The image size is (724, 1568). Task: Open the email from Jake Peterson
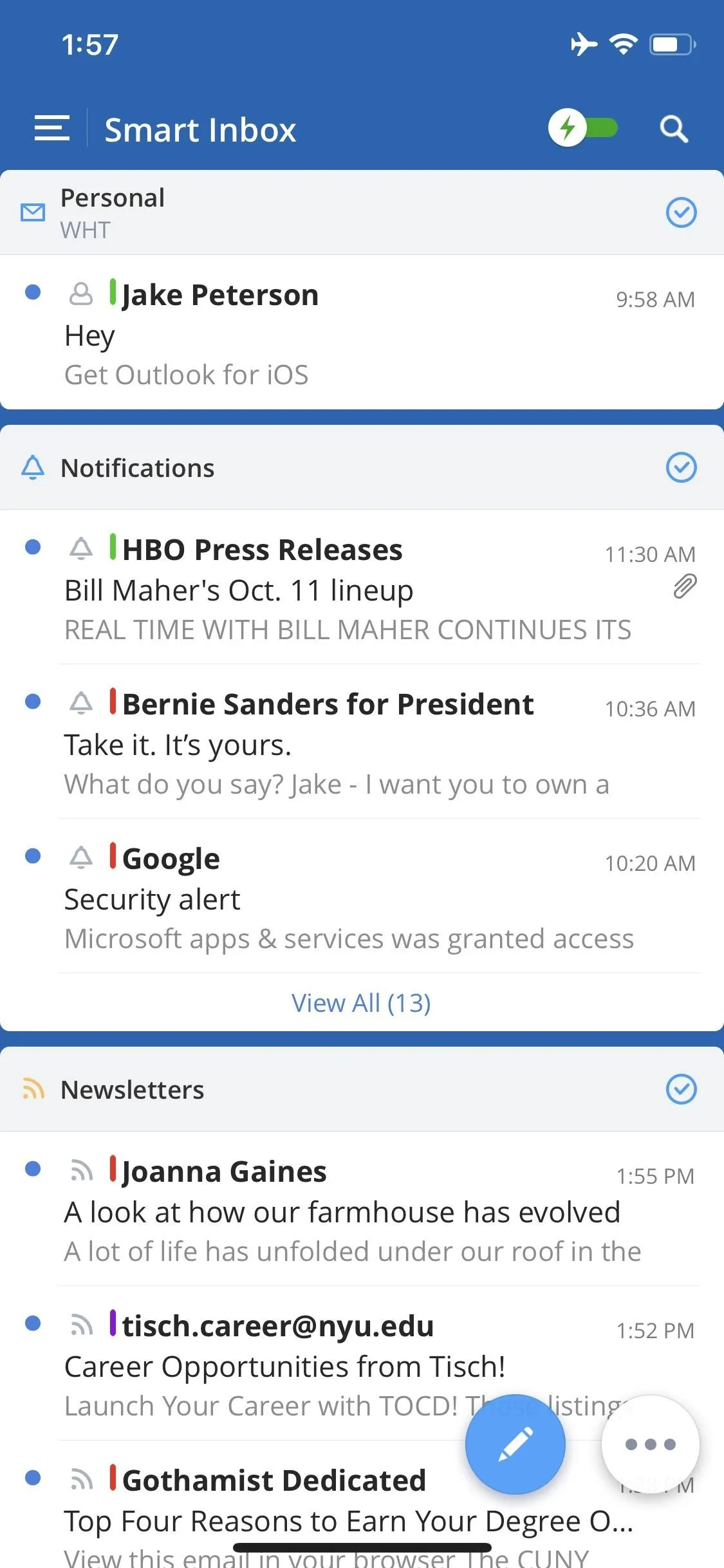pyautogui.click(x=362, y=332)
